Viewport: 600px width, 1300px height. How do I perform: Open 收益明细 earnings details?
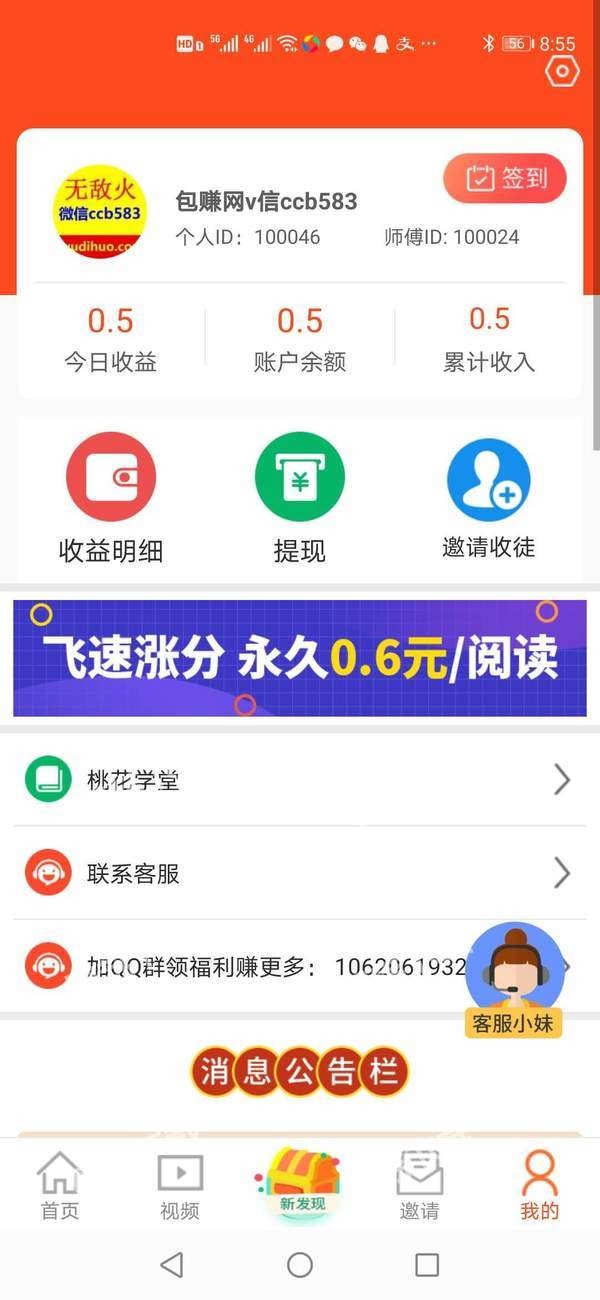111,497
